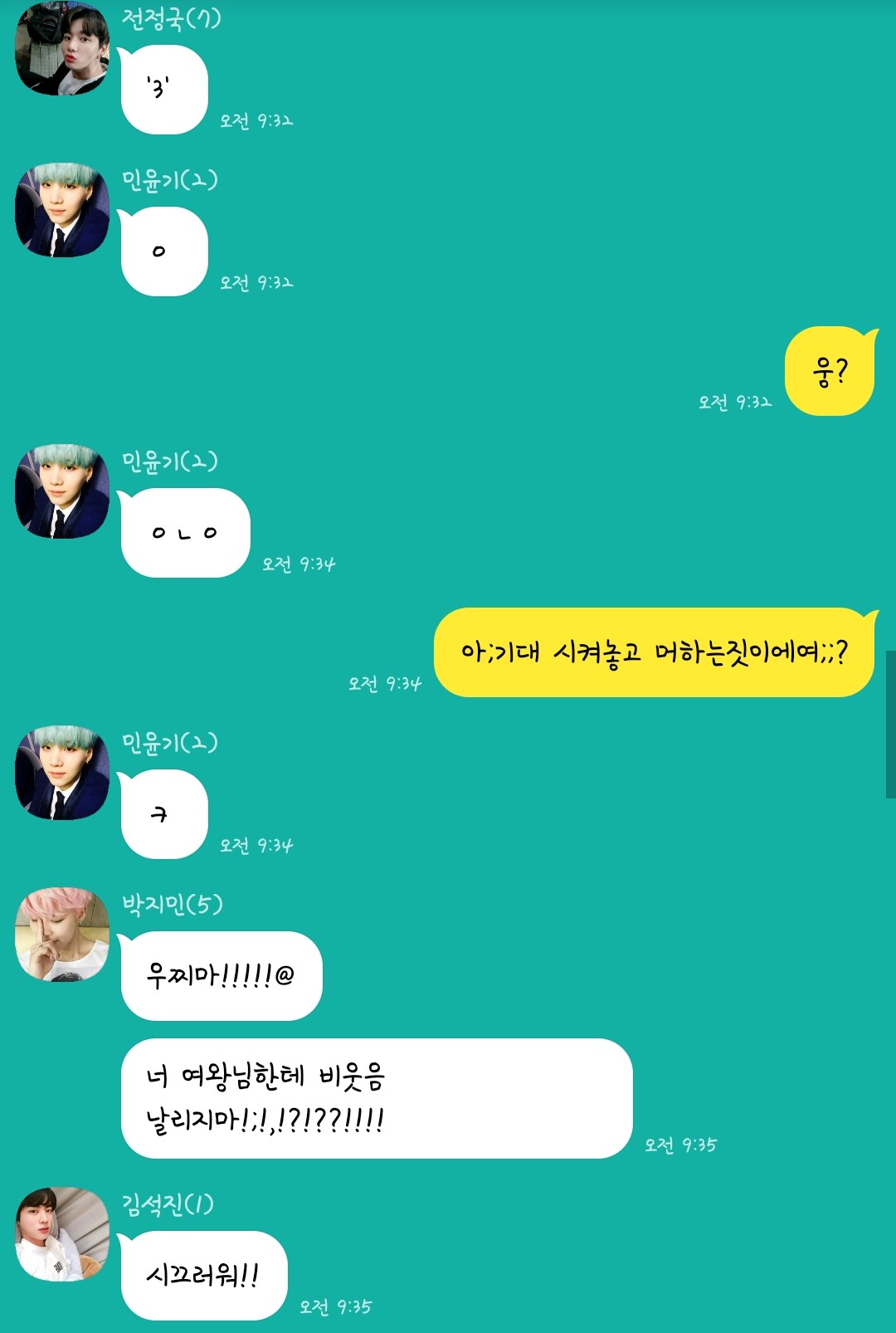Open 김석진's profile picture
This screenshot has height=1333, width=896.
pos(62,1234)
